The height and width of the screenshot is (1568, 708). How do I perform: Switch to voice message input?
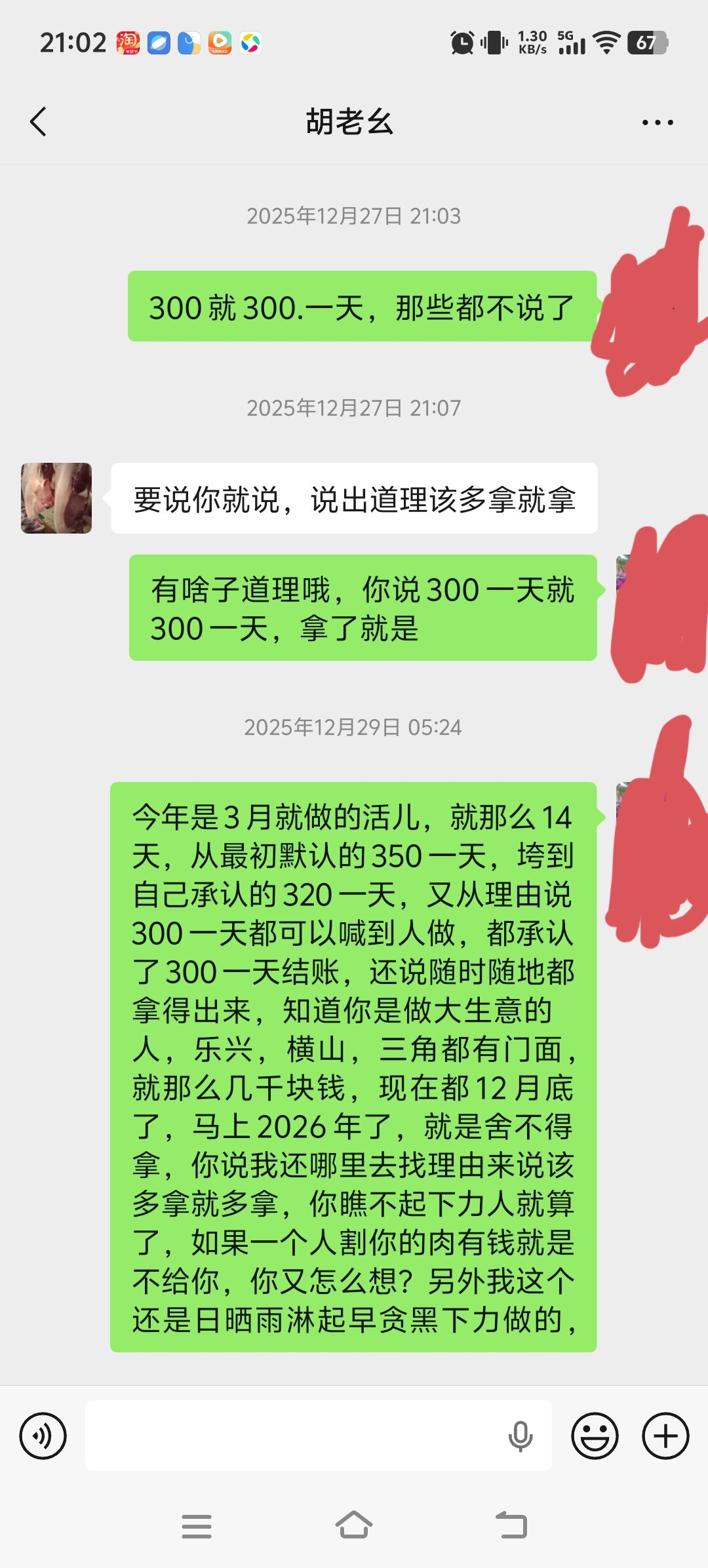point(43,1436)
